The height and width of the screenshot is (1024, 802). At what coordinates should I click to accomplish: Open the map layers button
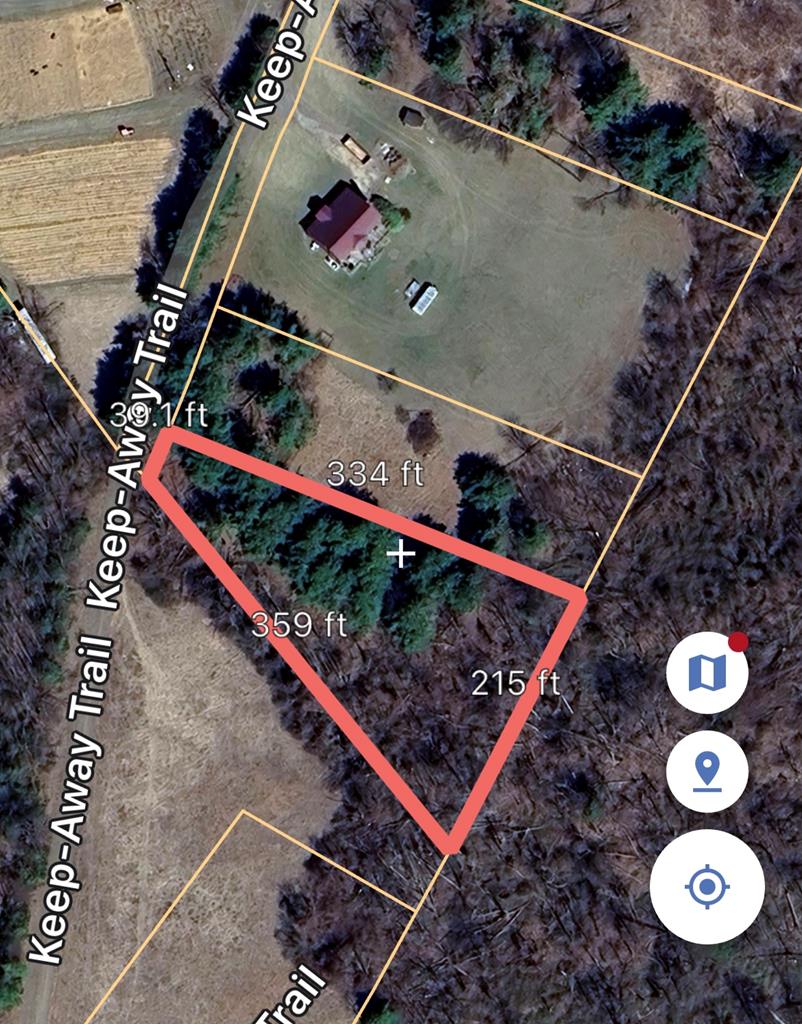(x=707, y=673)
